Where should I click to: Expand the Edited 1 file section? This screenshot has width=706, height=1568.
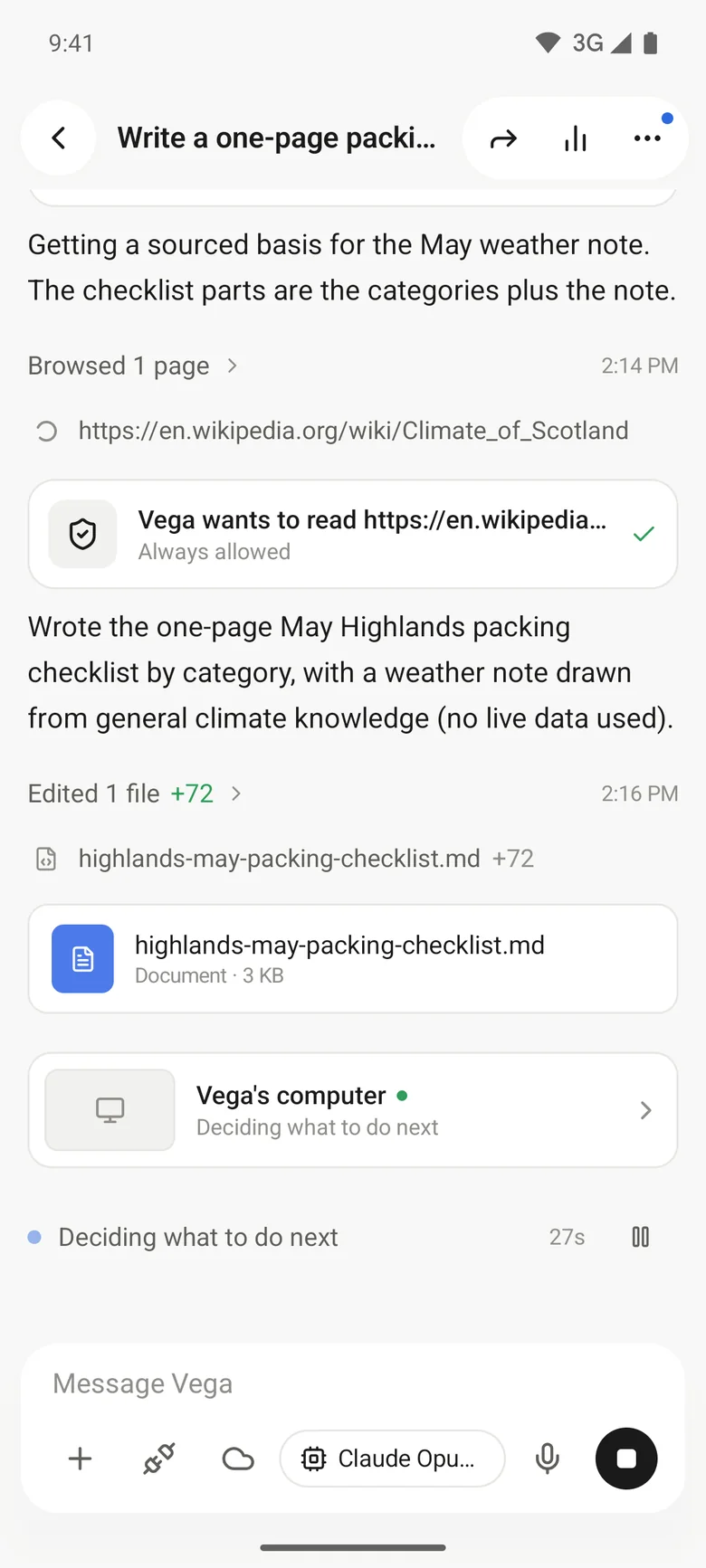(135, 794)
